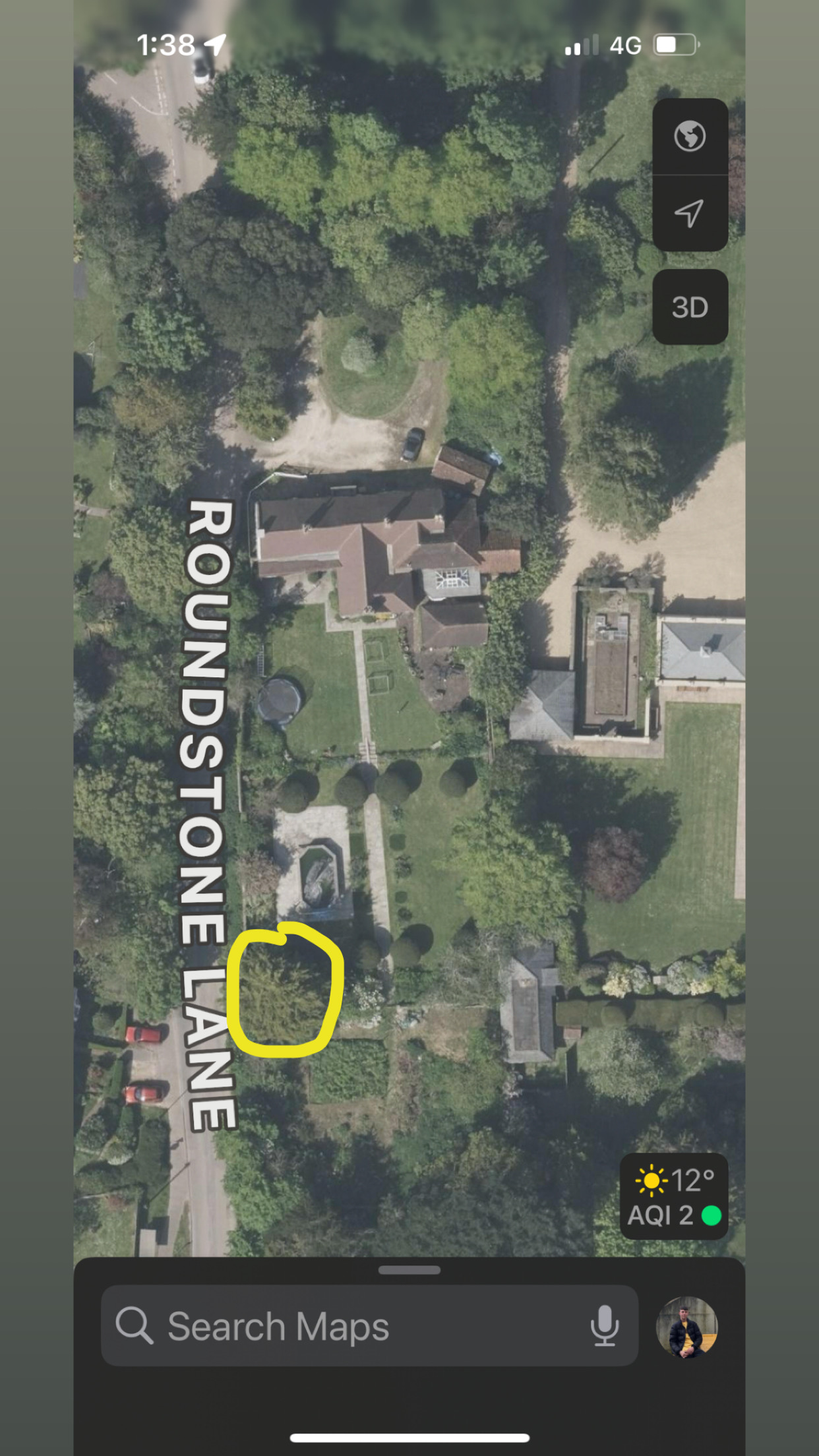Tap the search card grabber handle
This screenshot has height=1456, width=819.
click(x=409, y=1270)
